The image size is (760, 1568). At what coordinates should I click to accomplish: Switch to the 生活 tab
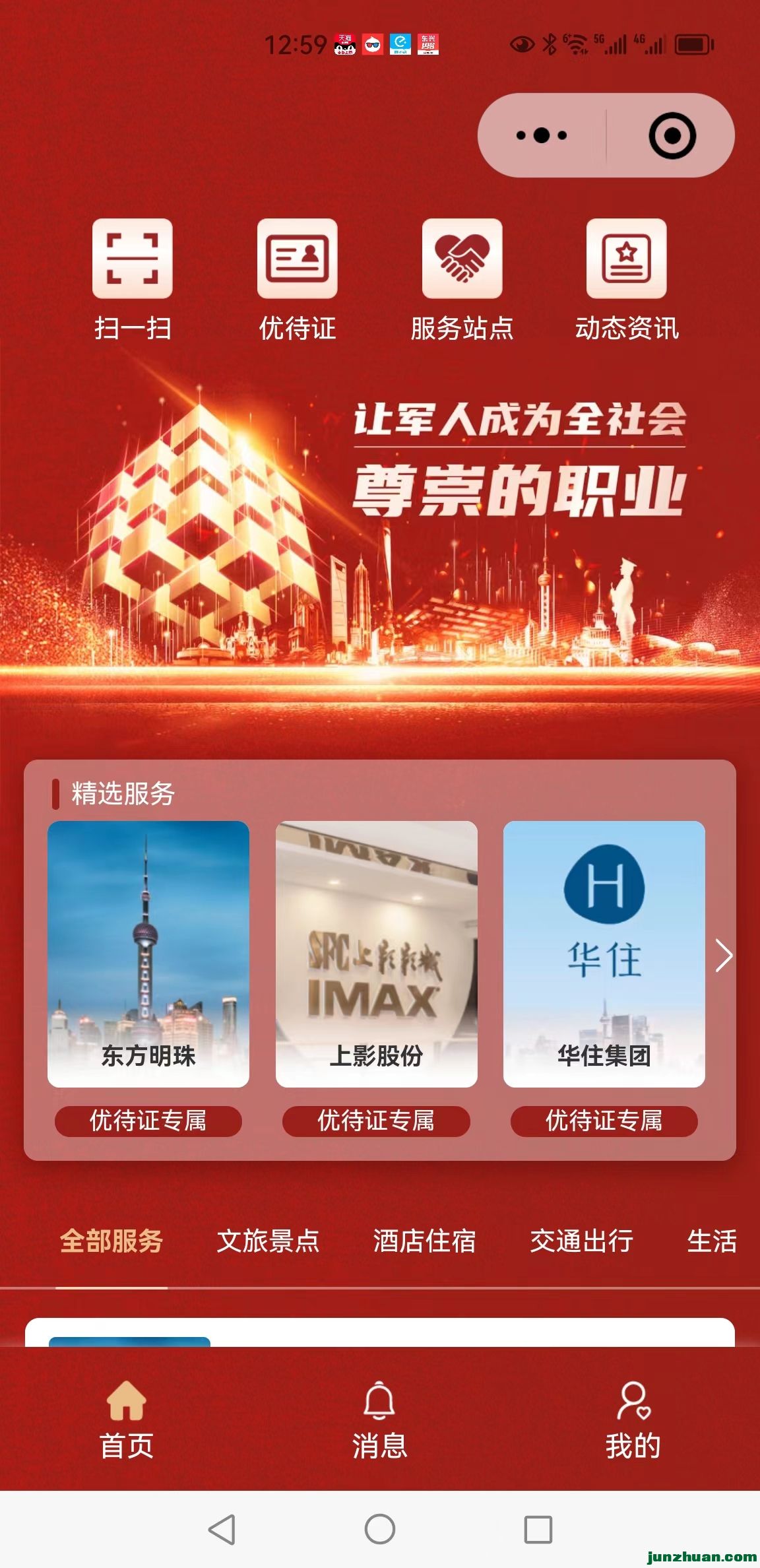click(x=711, y=1241)
